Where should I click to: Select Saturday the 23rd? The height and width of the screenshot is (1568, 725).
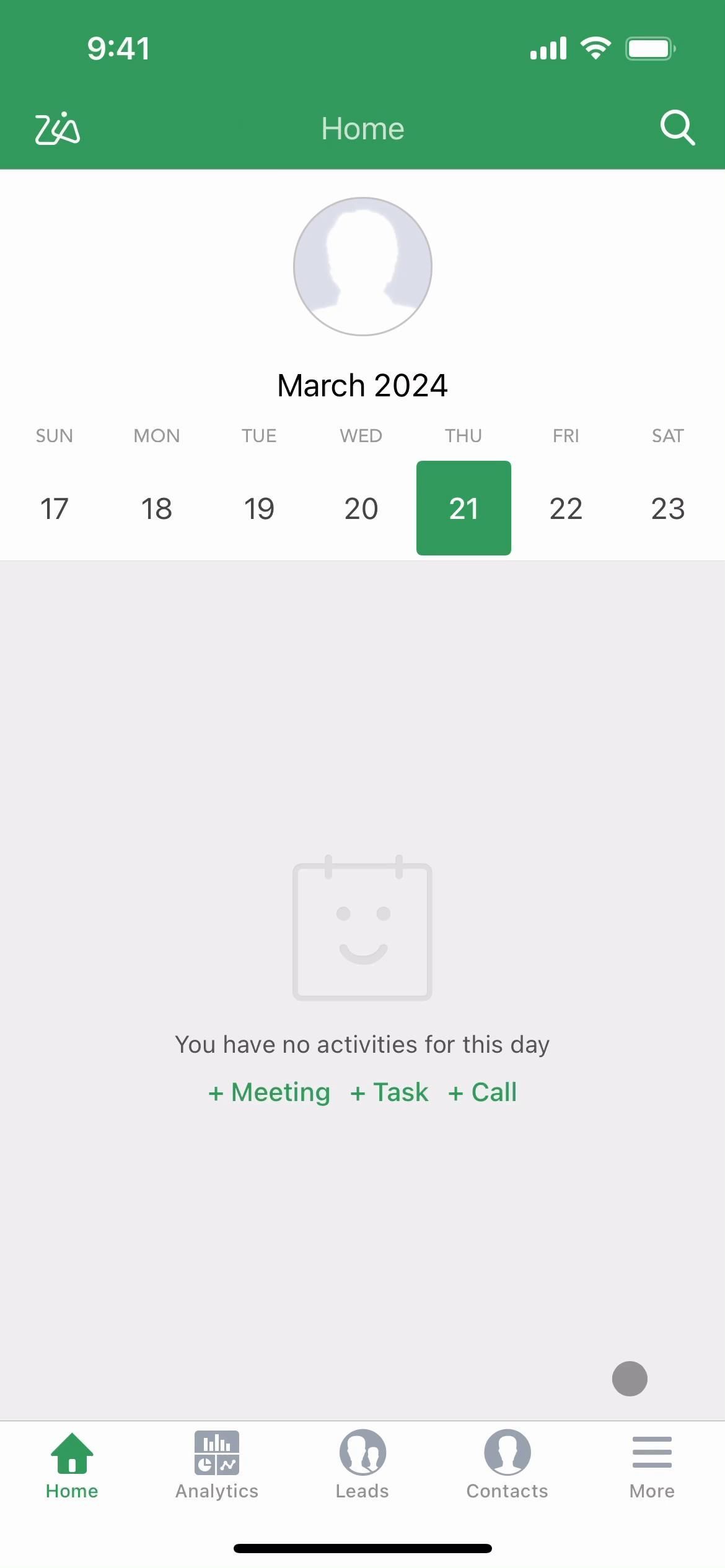pos(667,508)
